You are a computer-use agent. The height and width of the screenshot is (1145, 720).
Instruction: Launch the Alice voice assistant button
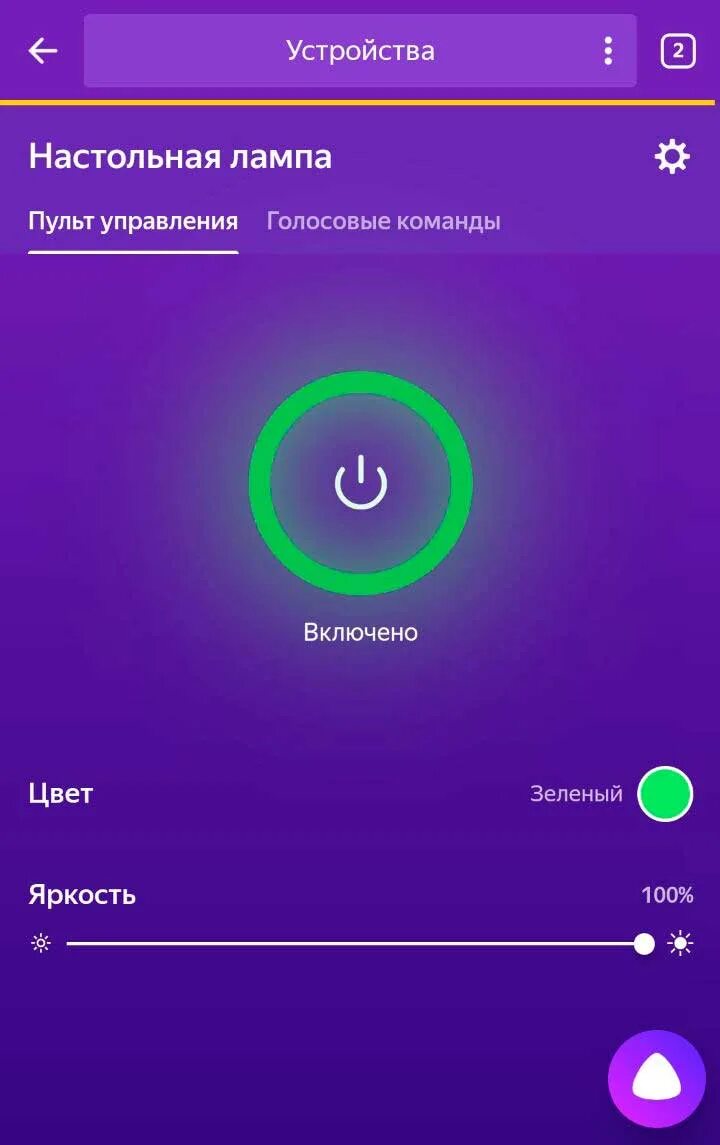657,1079
